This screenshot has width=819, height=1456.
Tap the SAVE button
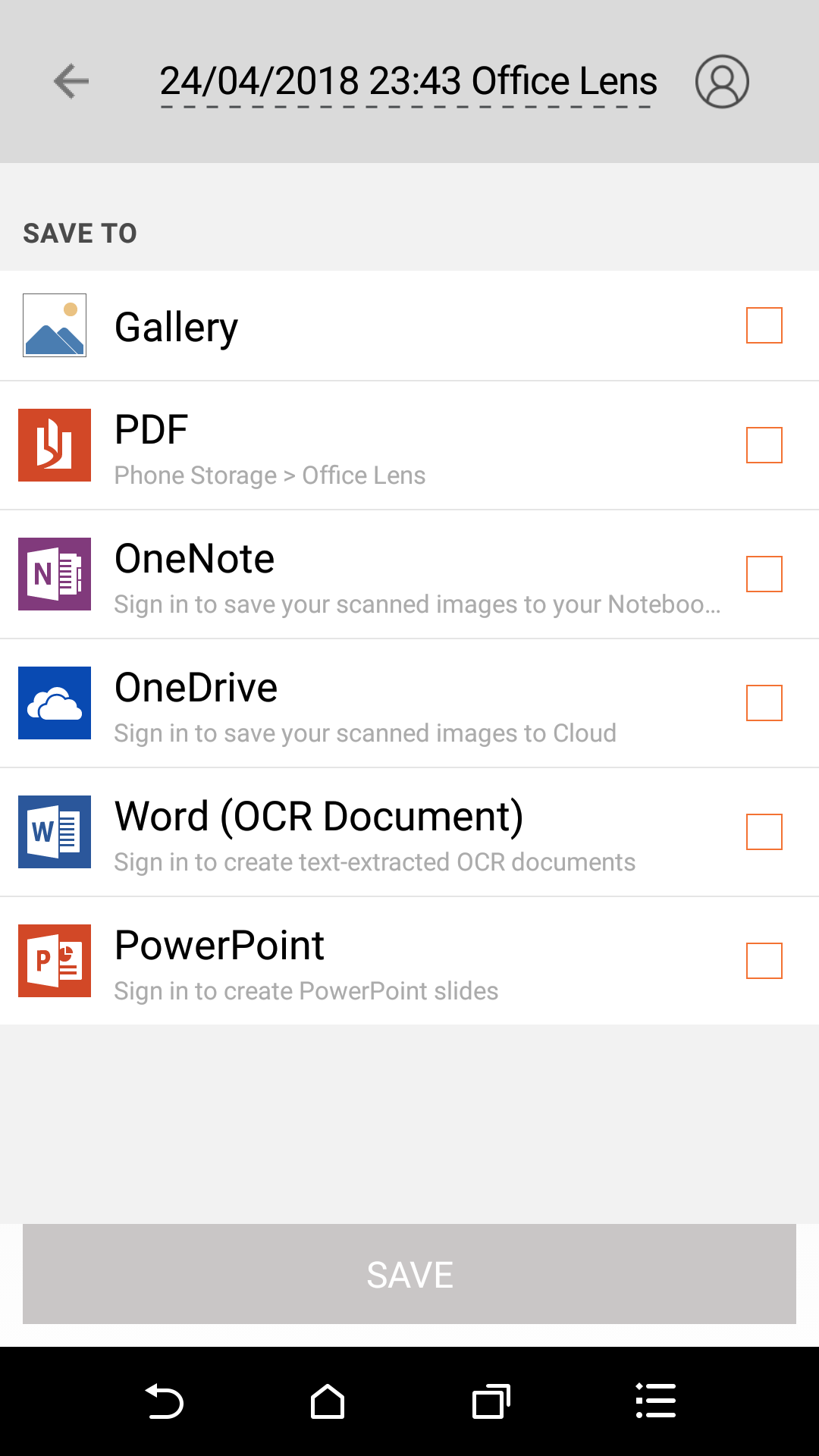coord(409,1274)
